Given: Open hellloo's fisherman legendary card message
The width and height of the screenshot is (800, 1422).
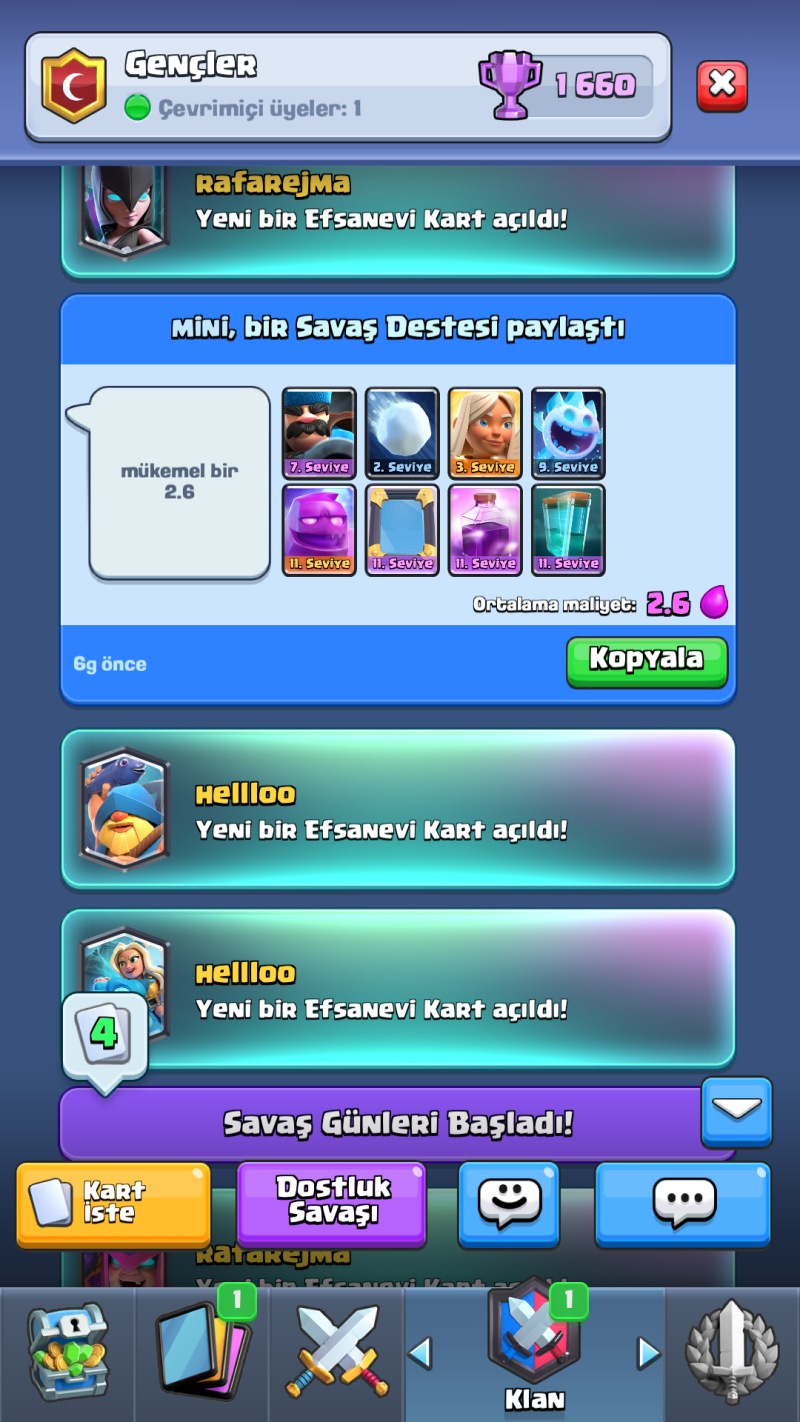Looking at the screenshot, I should coord(398,809).
